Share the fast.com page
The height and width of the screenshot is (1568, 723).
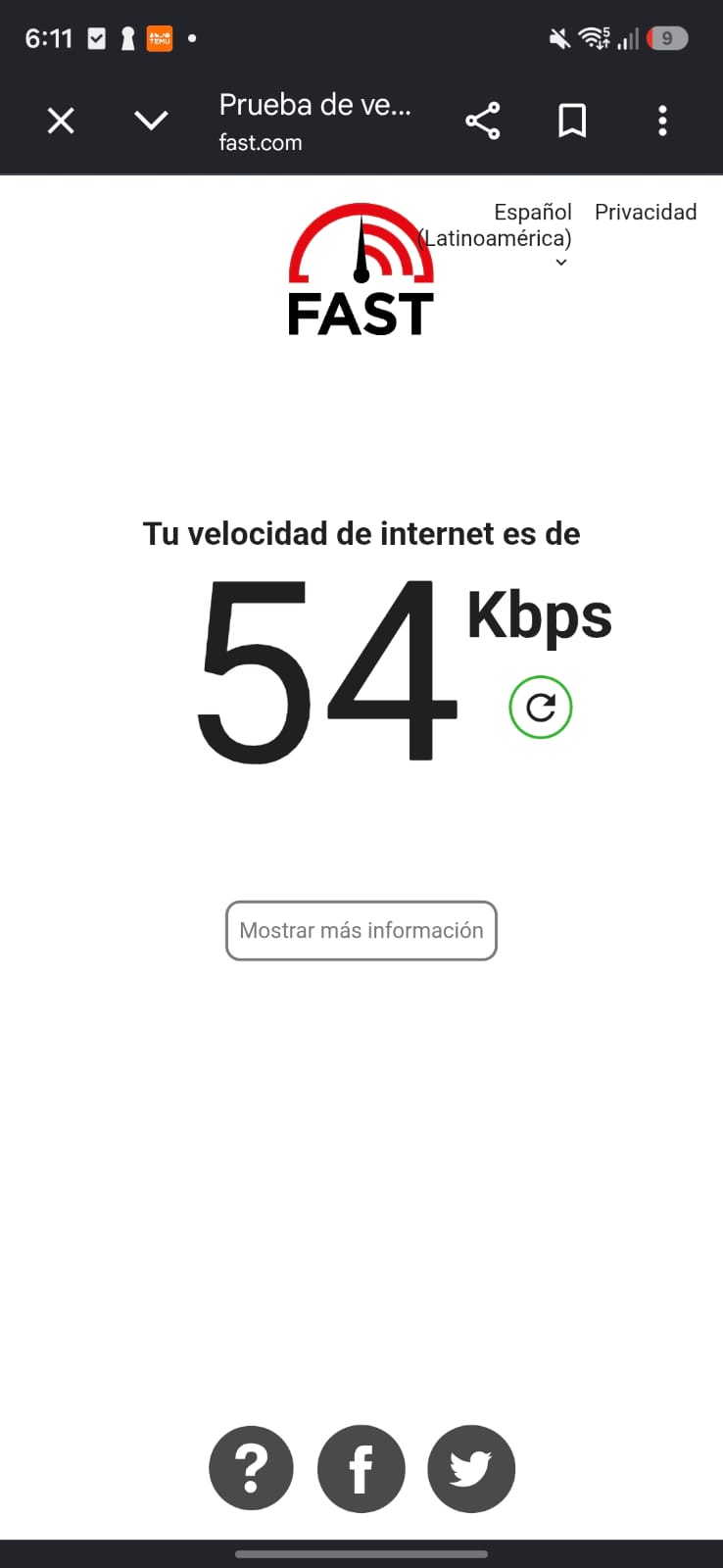pos(482,121)
